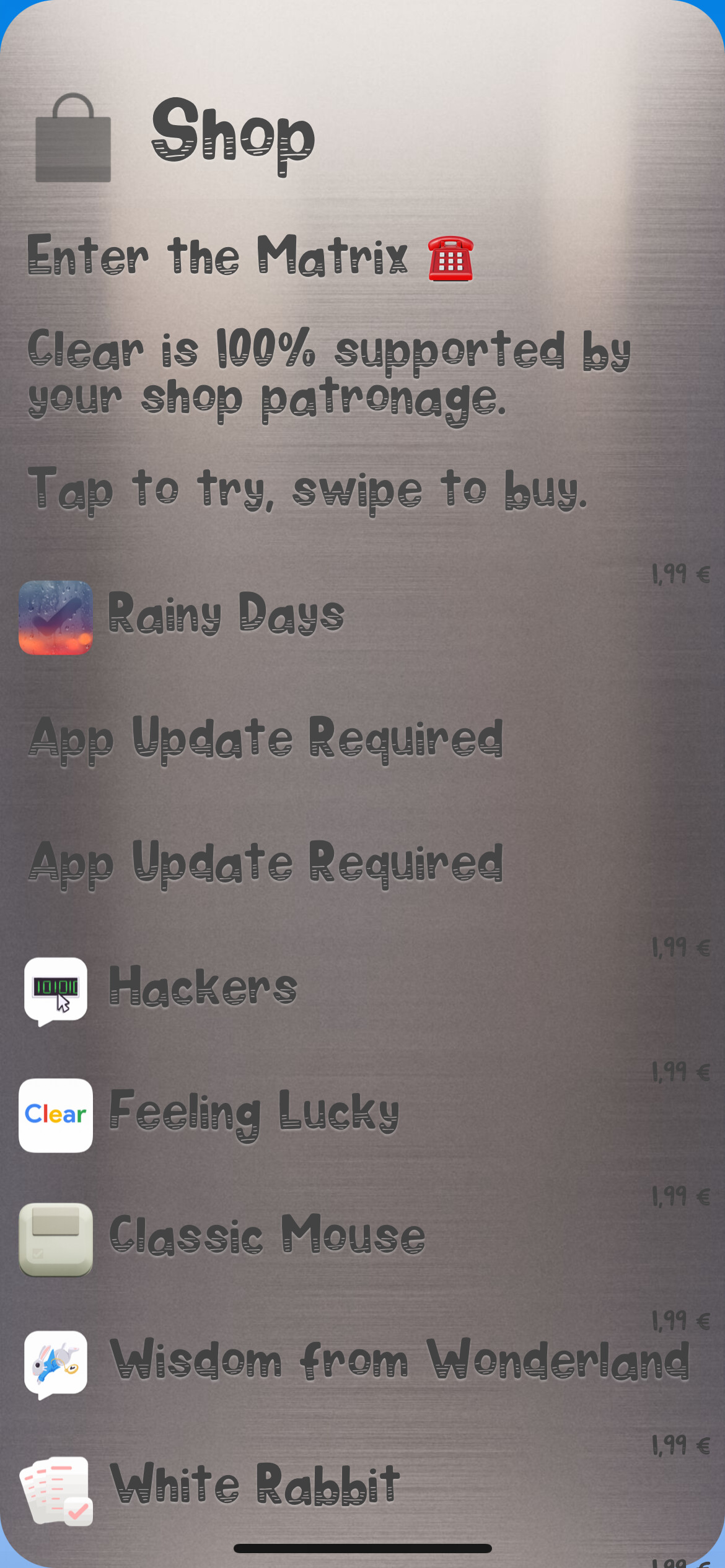Open the Hackers theme item
Screen dimensions: 725x1568
203,987
